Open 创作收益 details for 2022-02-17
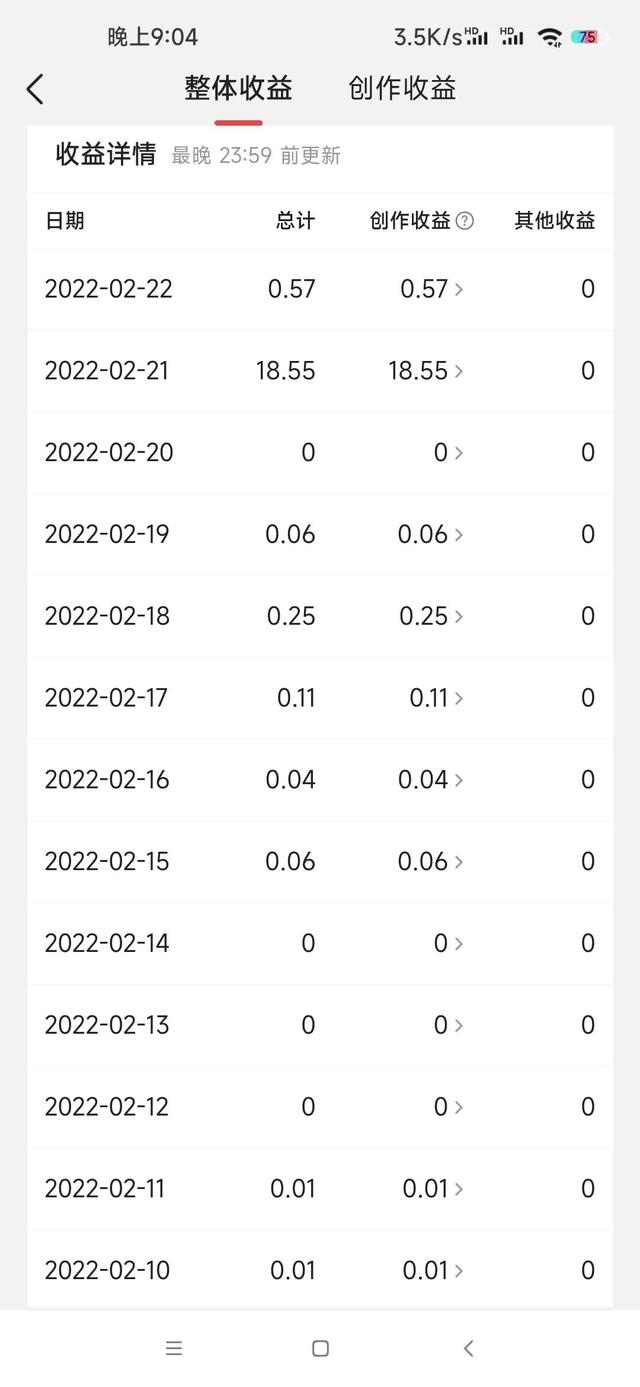 [436, 698]
